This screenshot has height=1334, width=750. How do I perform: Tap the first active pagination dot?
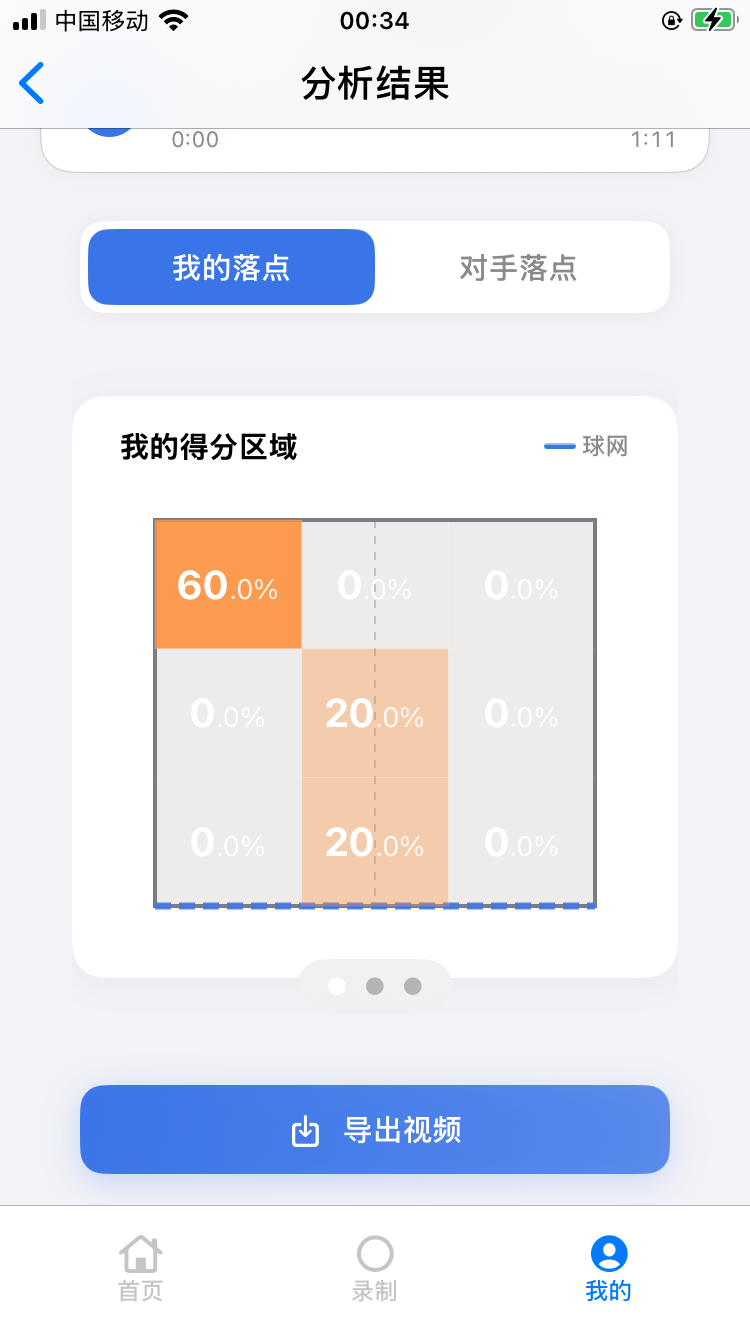click(336, 985)
